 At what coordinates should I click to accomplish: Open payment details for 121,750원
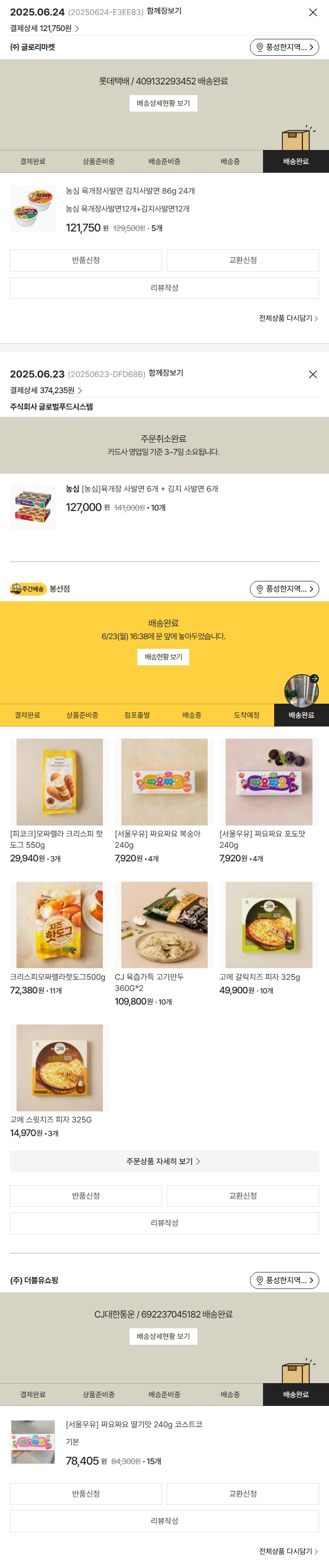tap(44, 29)
